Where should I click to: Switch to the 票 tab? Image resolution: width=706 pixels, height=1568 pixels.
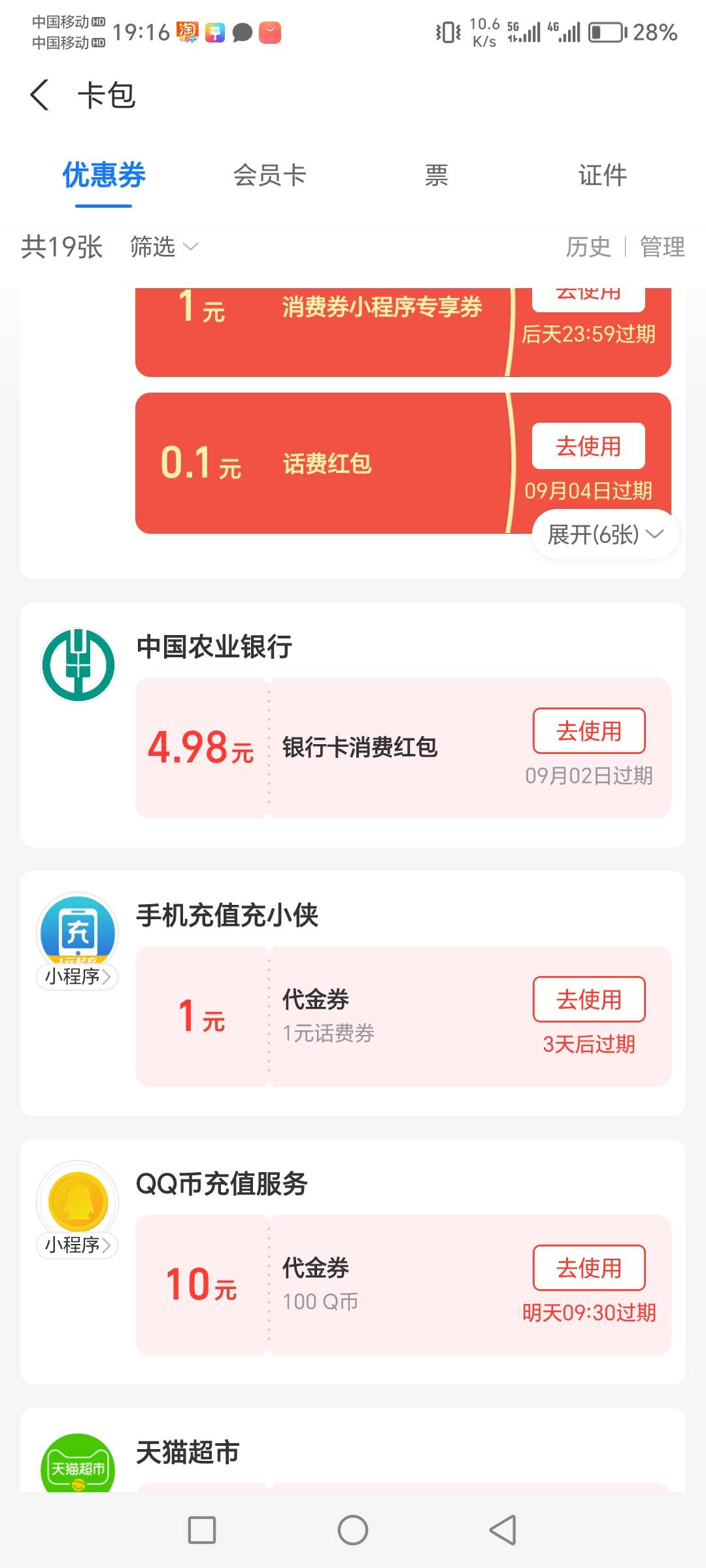pos(436,175)
